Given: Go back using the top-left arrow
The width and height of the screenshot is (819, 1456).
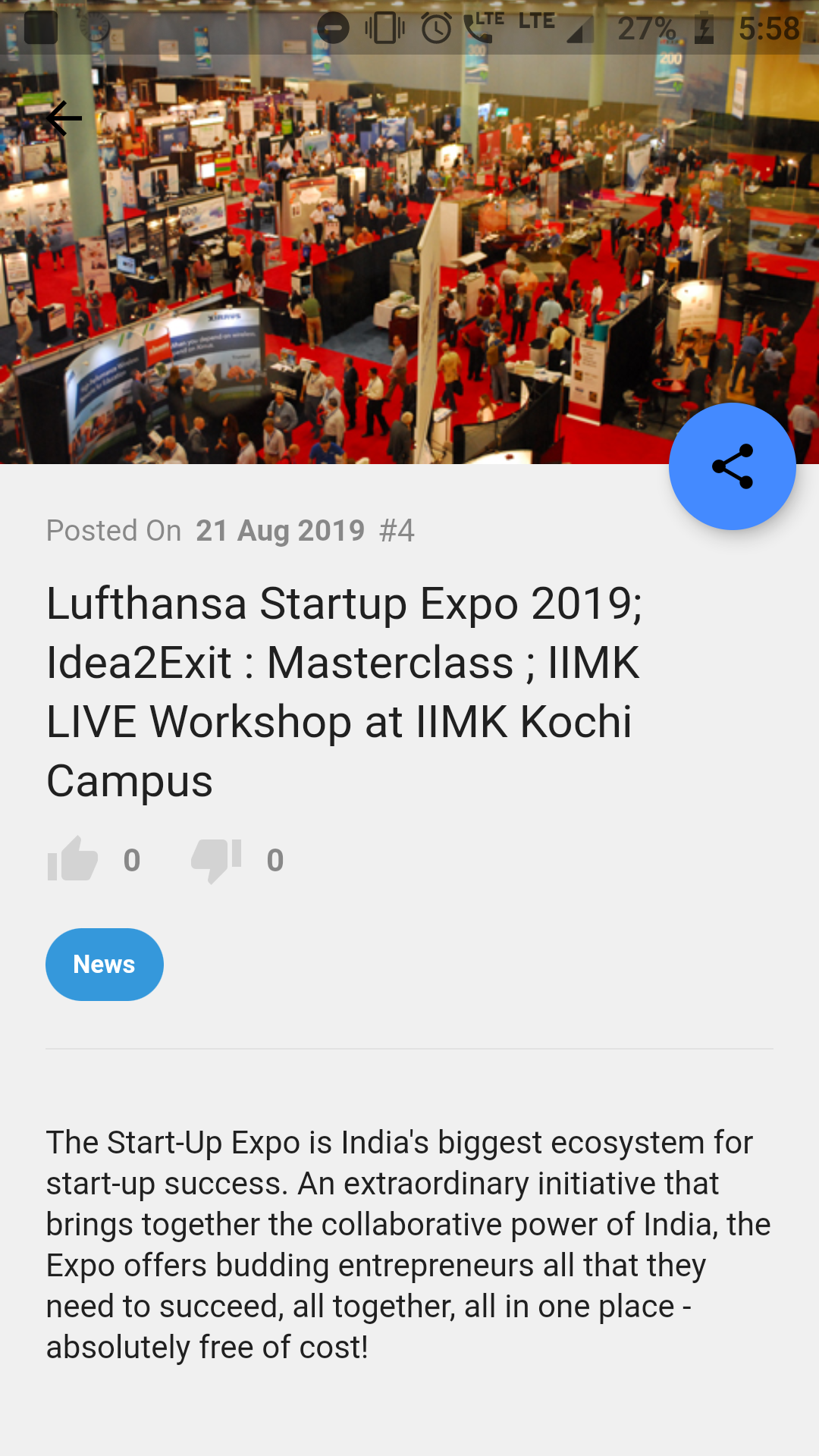Looking at the screenshot, I should pyautogui.click(x=64, y=118).
